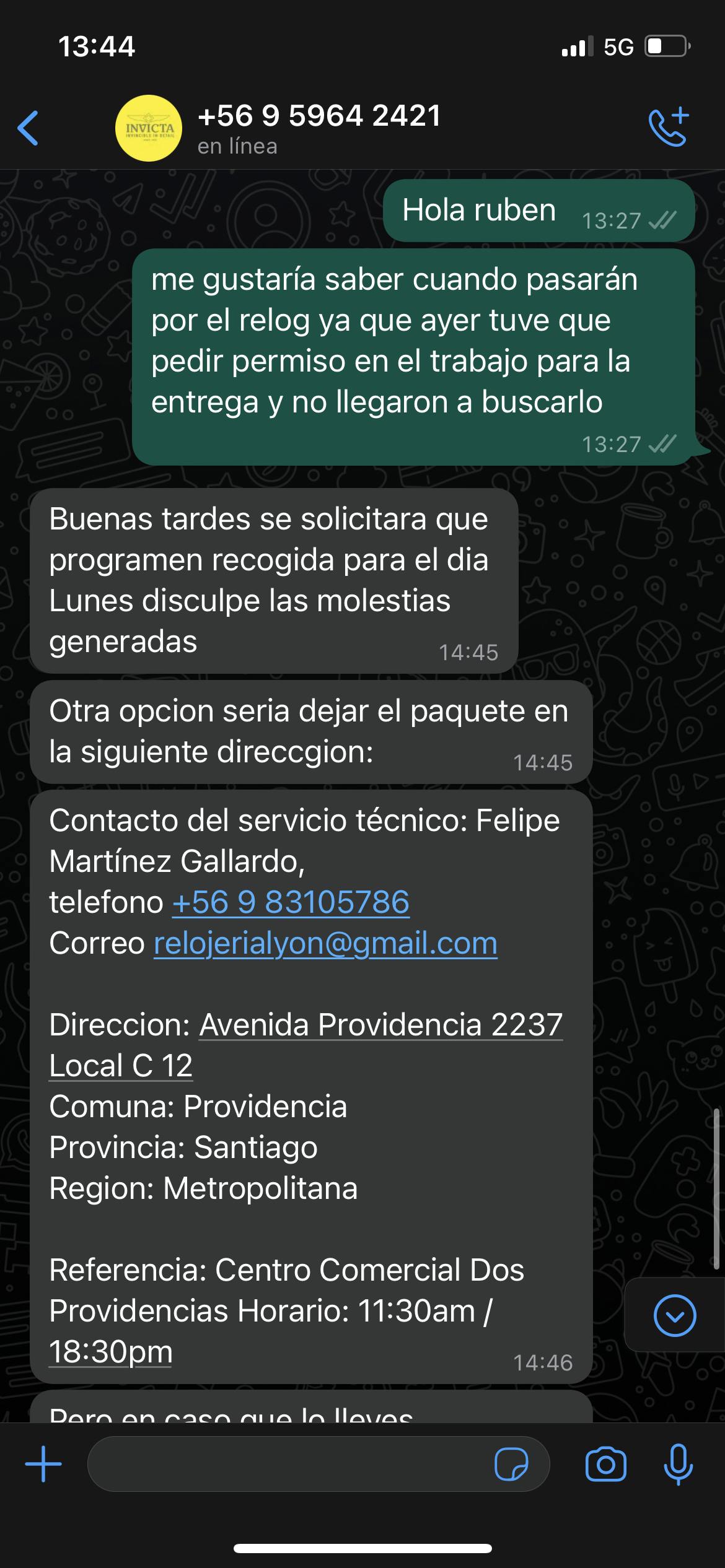Jump to the latest messages
This screenshot has height=1568, width=725.
(674, 1315)
